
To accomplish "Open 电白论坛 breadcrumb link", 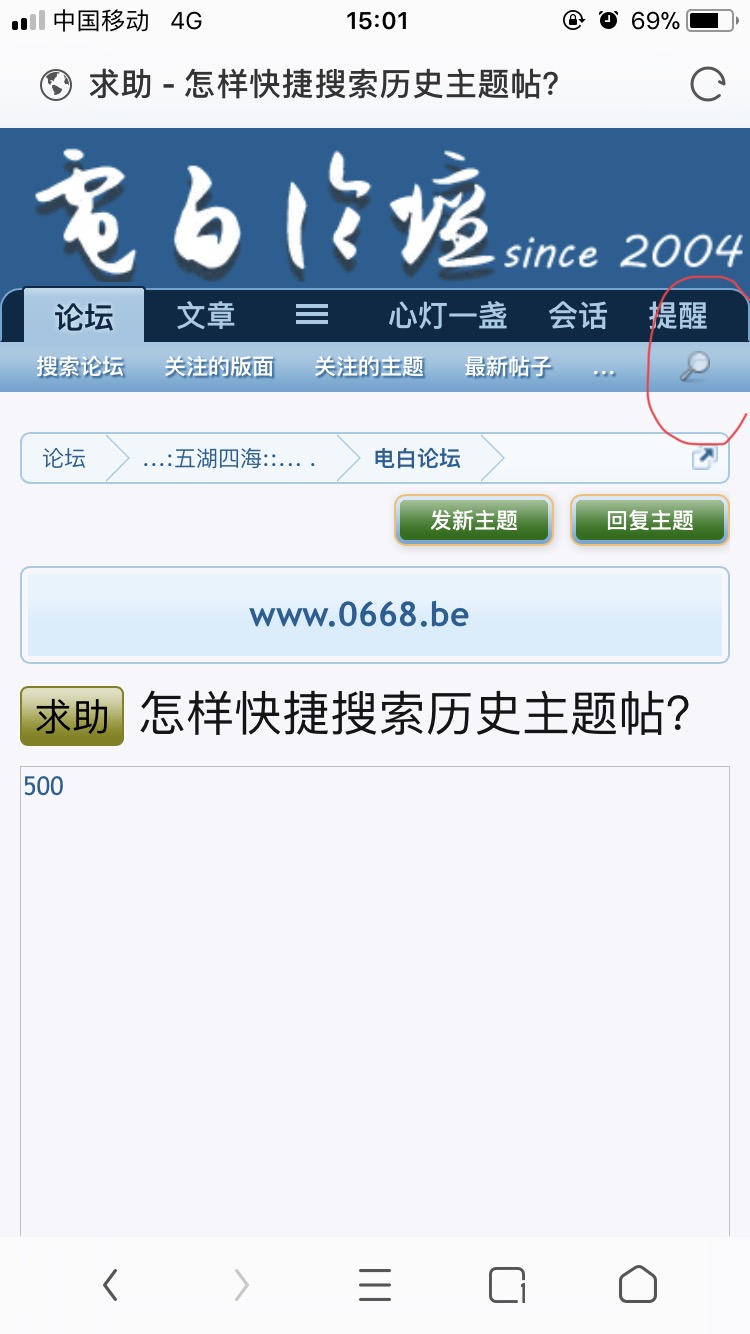I will tap(417, 459).
